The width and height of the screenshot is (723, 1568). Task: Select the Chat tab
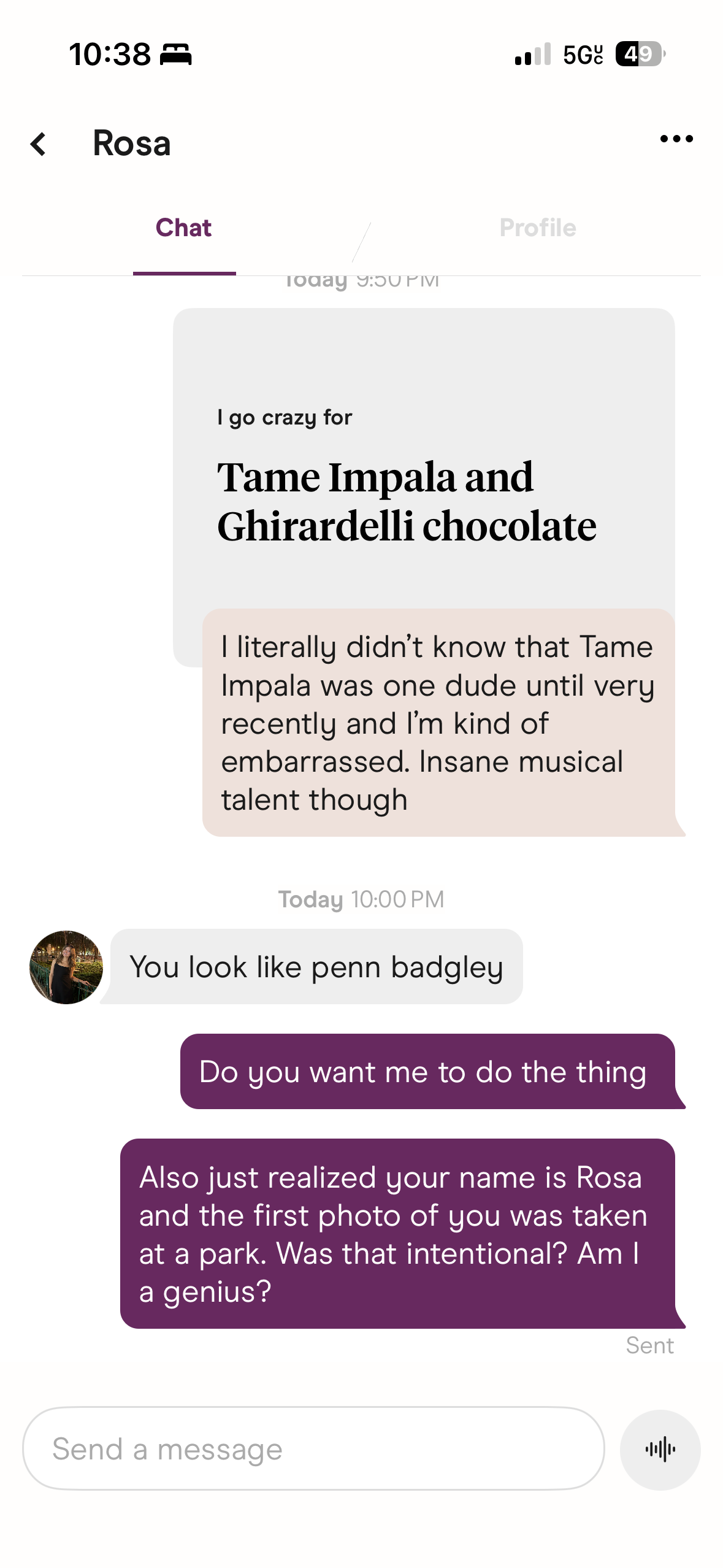[183, 228]
